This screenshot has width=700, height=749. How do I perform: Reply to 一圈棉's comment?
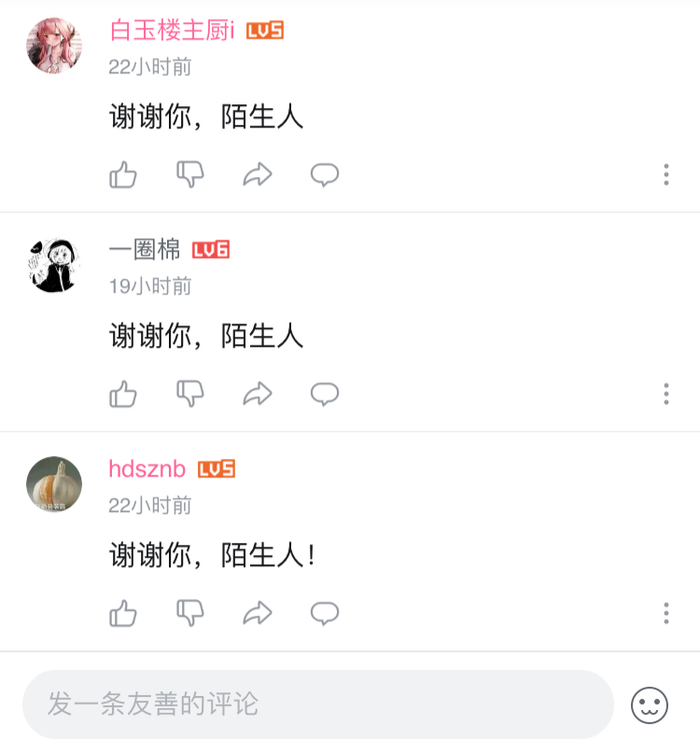click(324, 394)
